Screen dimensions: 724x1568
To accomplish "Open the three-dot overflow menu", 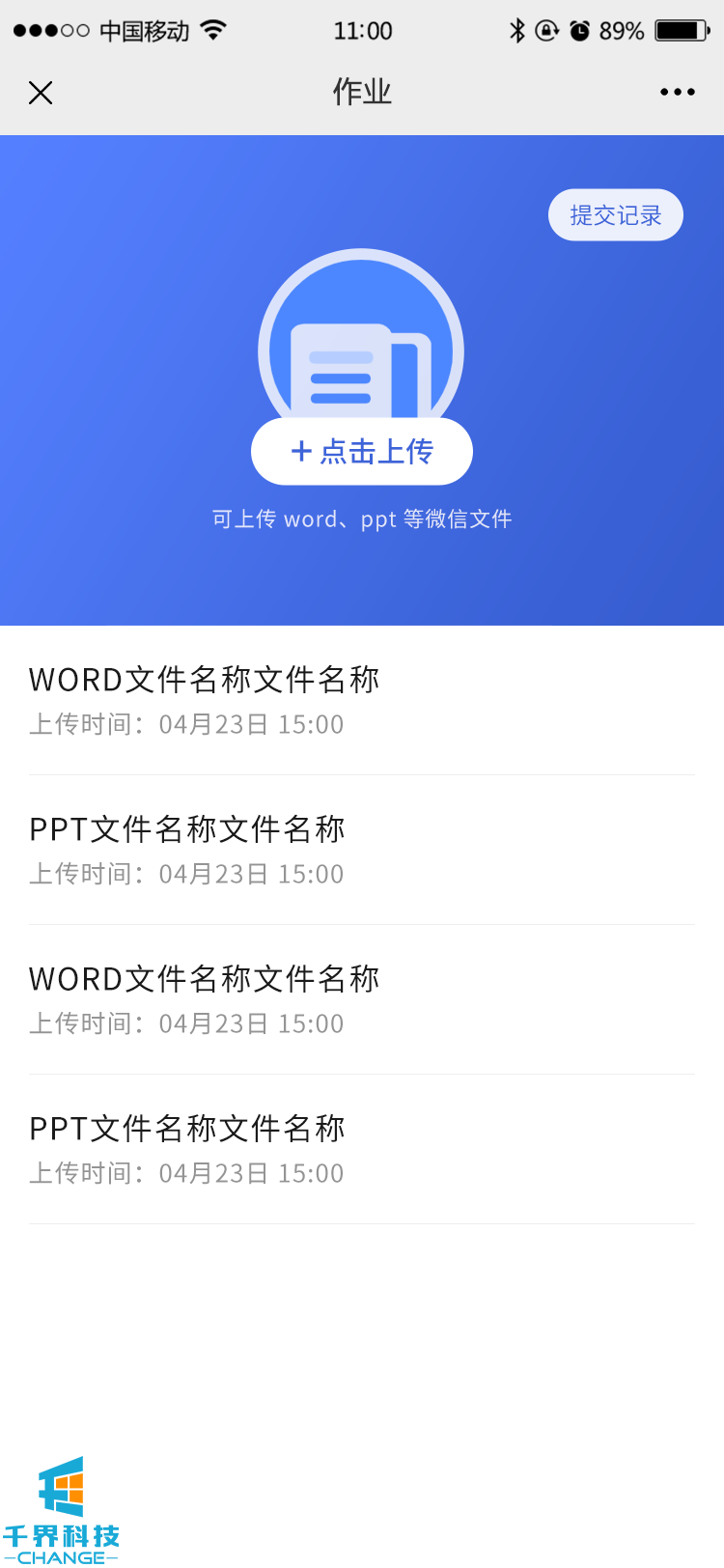I will pyautogui.click(x=677, y=93).
